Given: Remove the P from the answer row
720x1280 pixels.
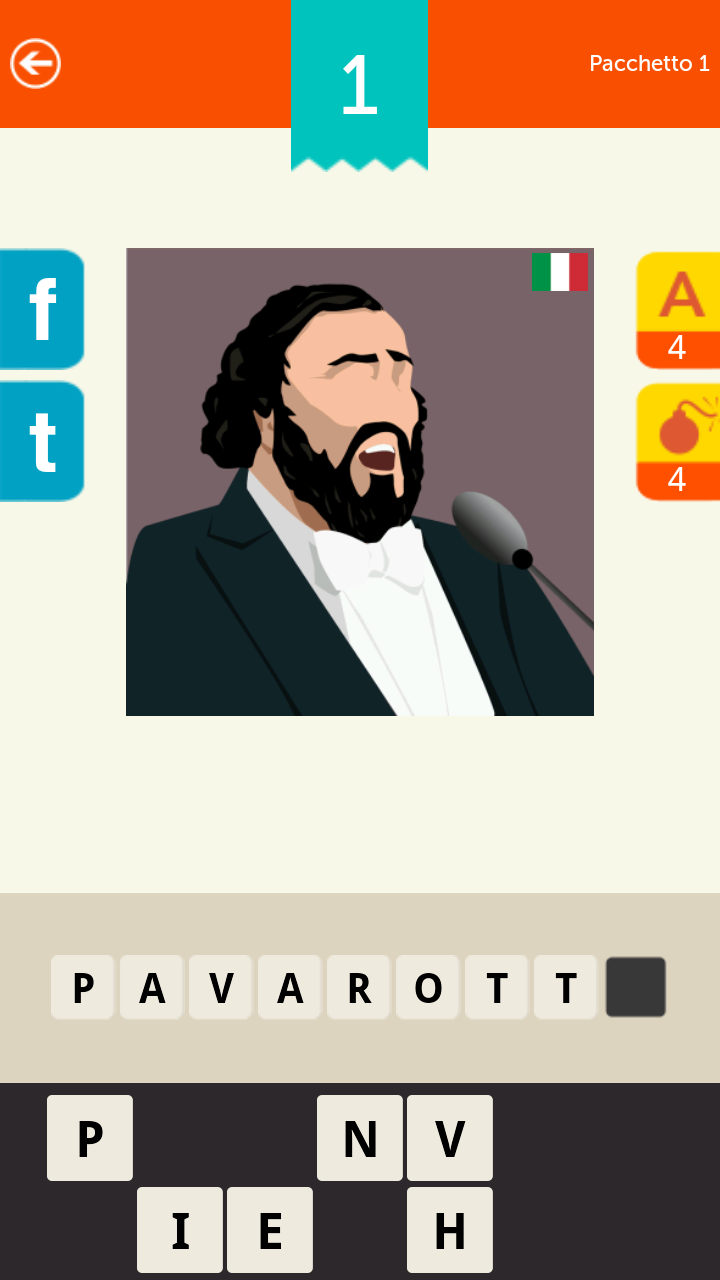Looking at the screenshot, I should coord(83,987).
